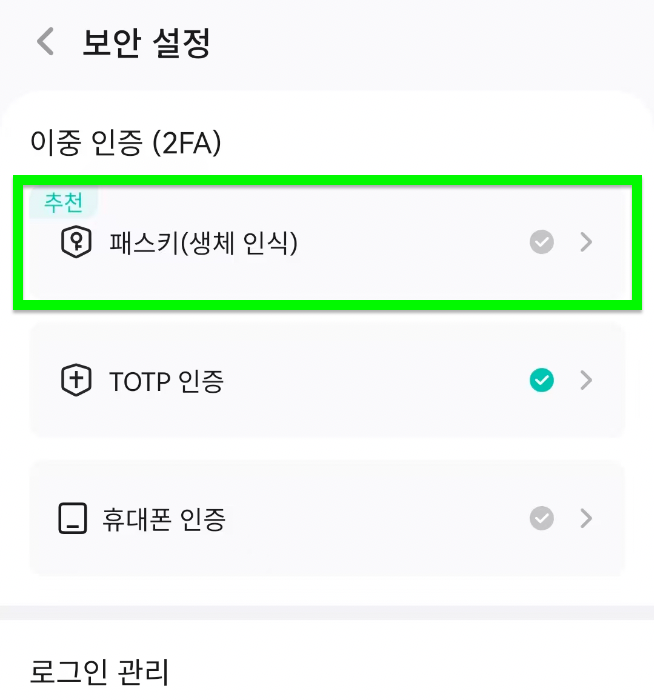Open 휴대폰 인증 settings
Screen dimensions: 654x700
327,518
